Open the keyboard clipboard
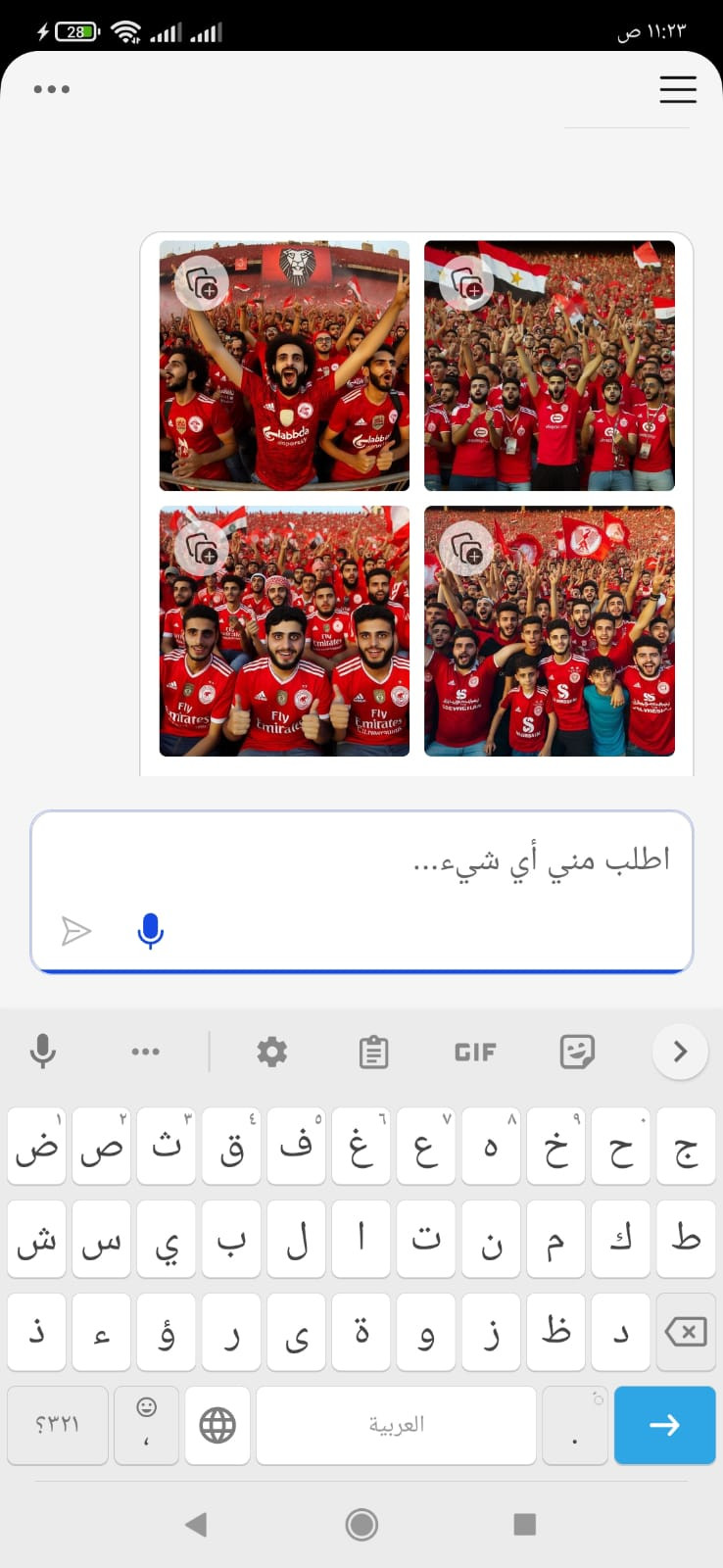This screenshot has height=1568, width=723. 373,1052
